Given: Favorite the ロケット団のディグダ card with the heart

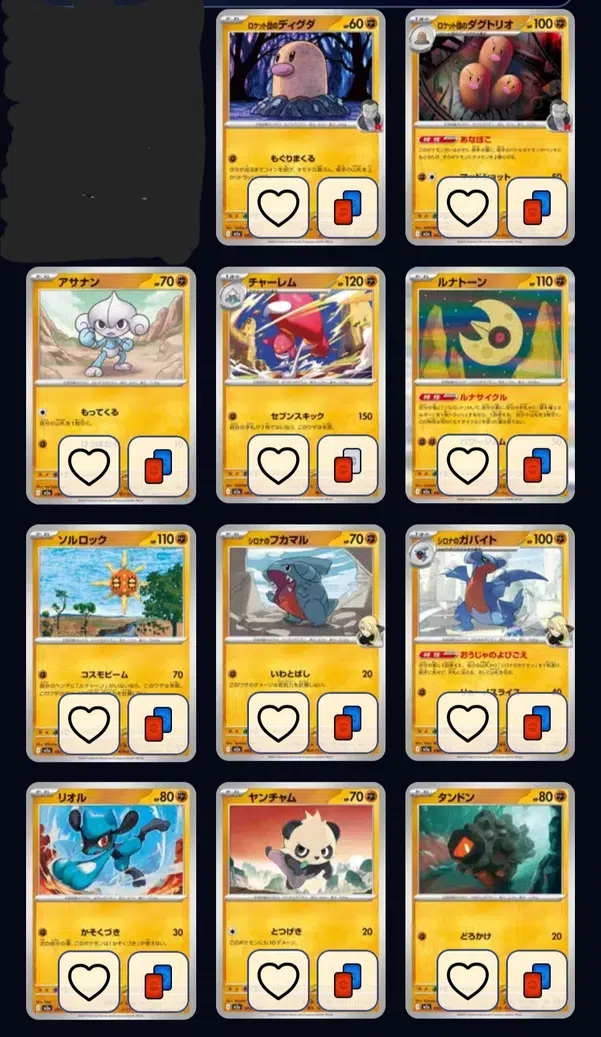Looking at the screenshot, I should (278, 207).
